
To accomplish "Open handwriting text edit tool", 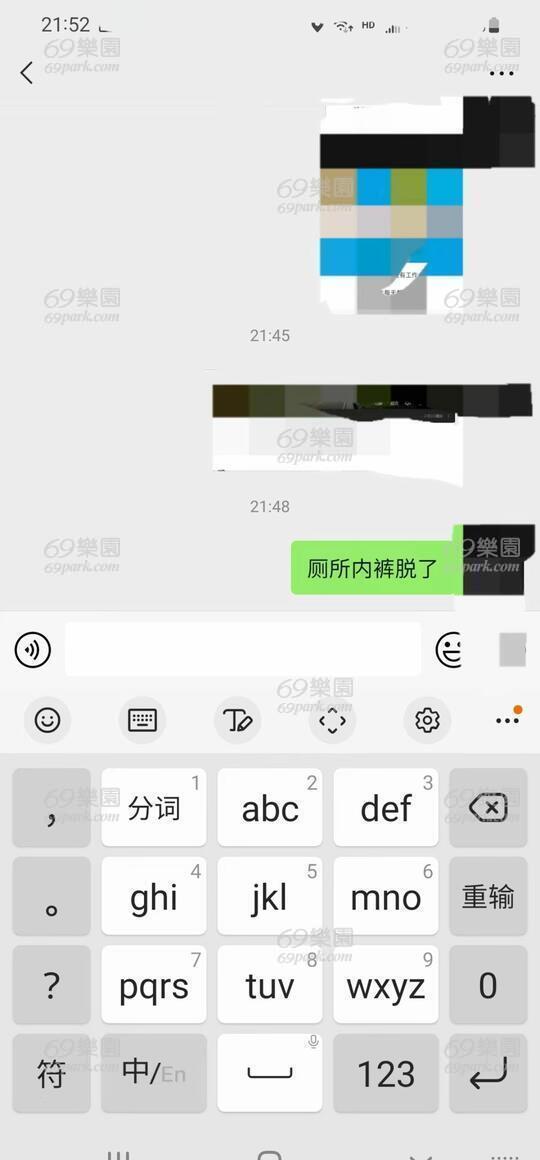I will pyautogui.click(x=237, y=720).
